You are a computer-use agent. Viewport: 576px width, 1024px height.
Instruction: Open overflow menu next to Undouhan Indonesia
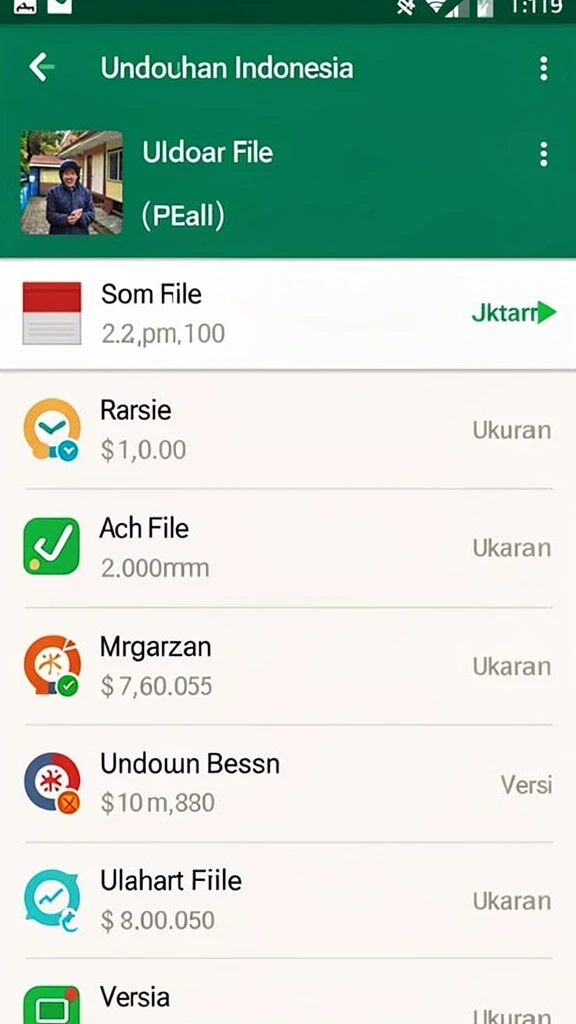(543, 68)
